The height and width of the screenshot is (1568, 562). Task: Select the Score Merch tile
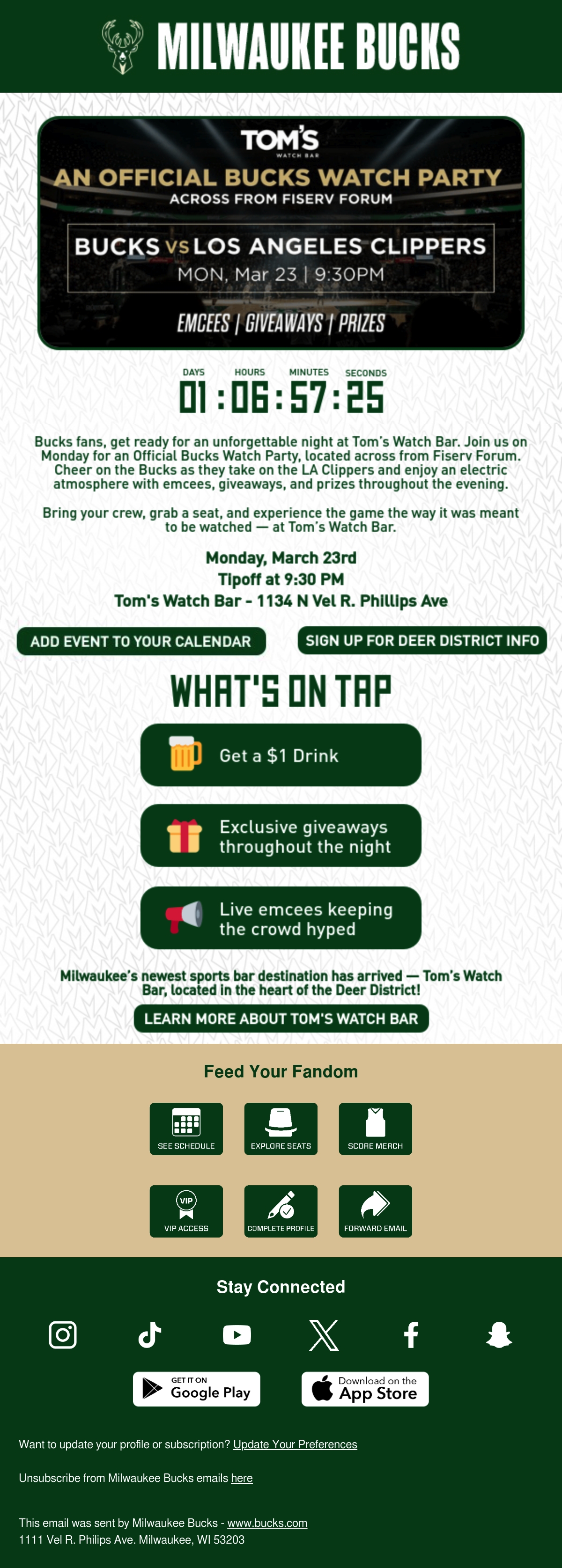(x=375, y=1128)
